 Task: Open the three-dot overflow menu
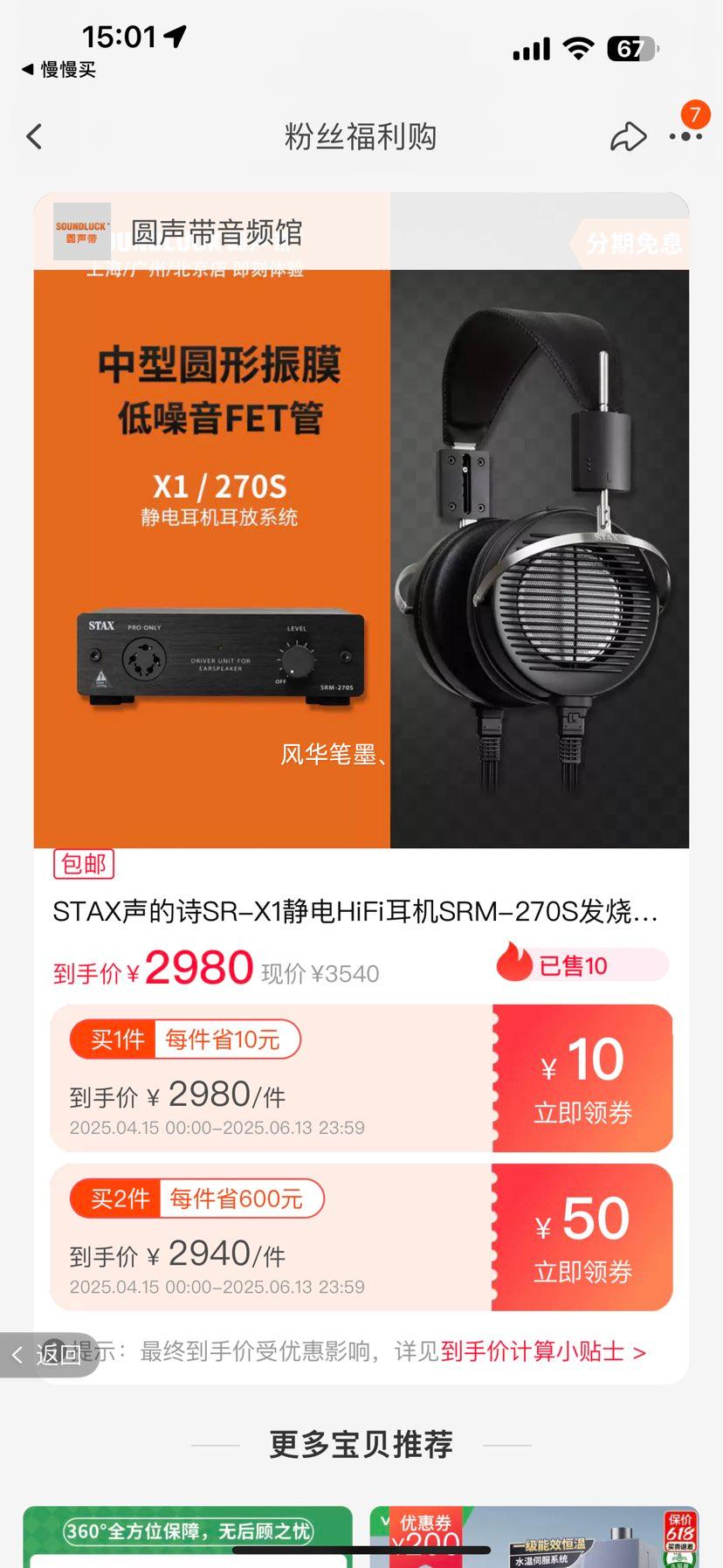(x=685, y=136)
